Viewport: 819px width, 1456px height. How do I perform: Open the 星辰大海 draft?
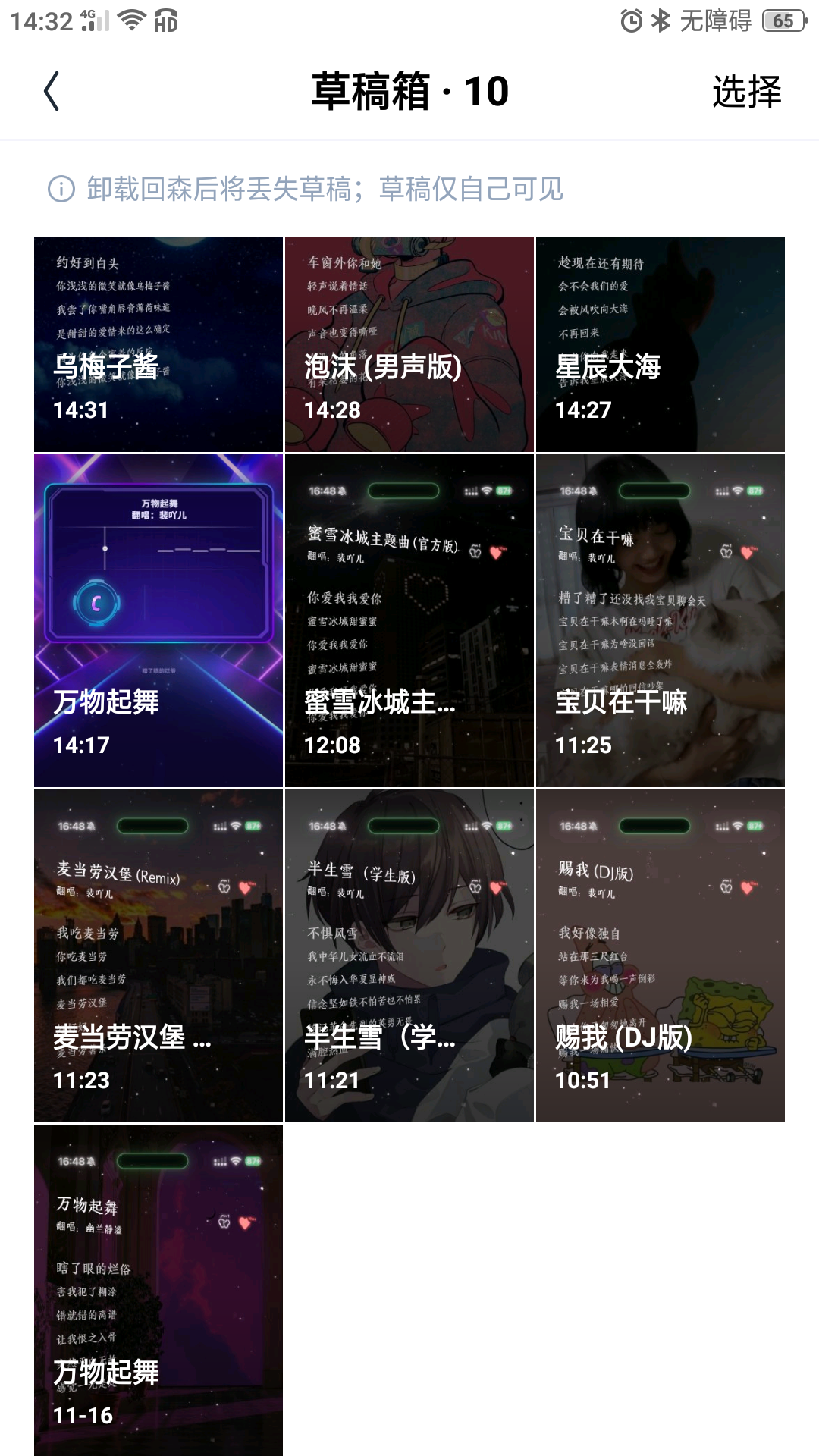tap(660, 344)
